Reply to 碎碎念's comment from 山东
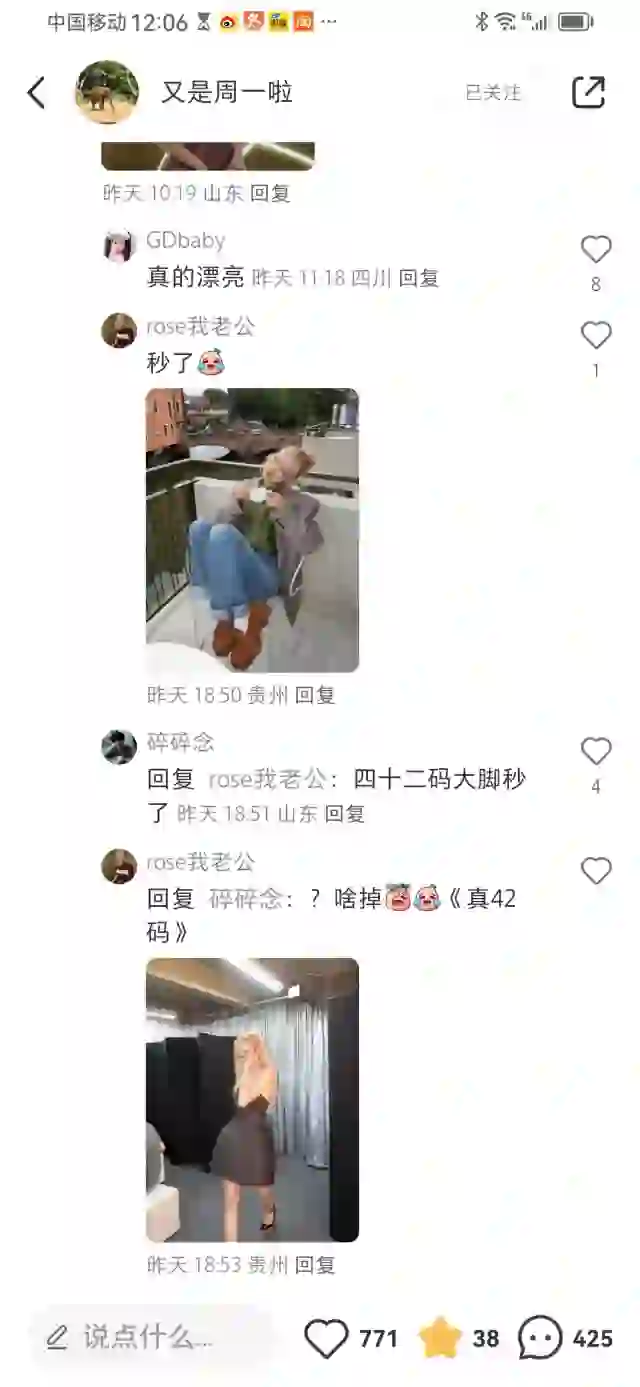This screenshot has width=640, height=1387. 345,814
